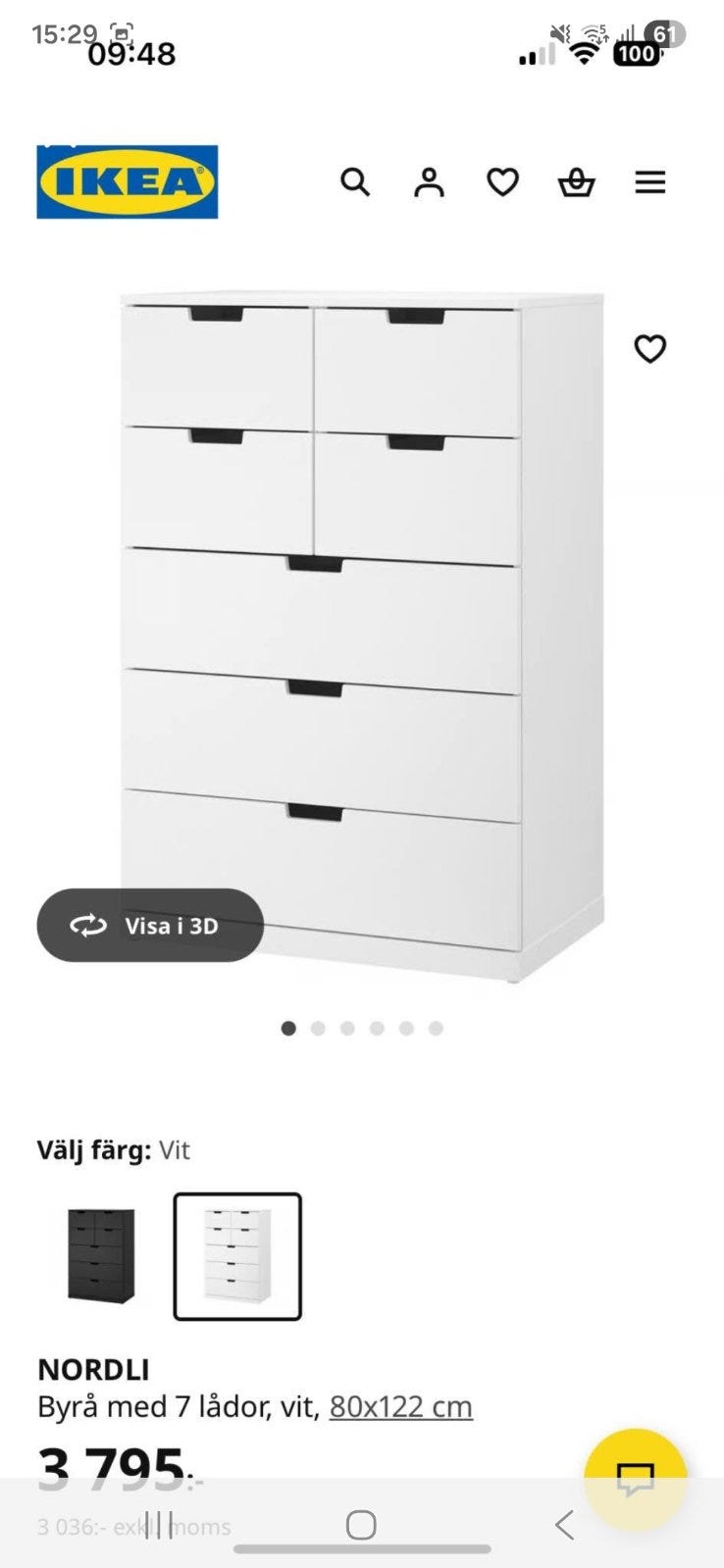Enlarge the white NORDLI dresser image

(x=363, y=628)
